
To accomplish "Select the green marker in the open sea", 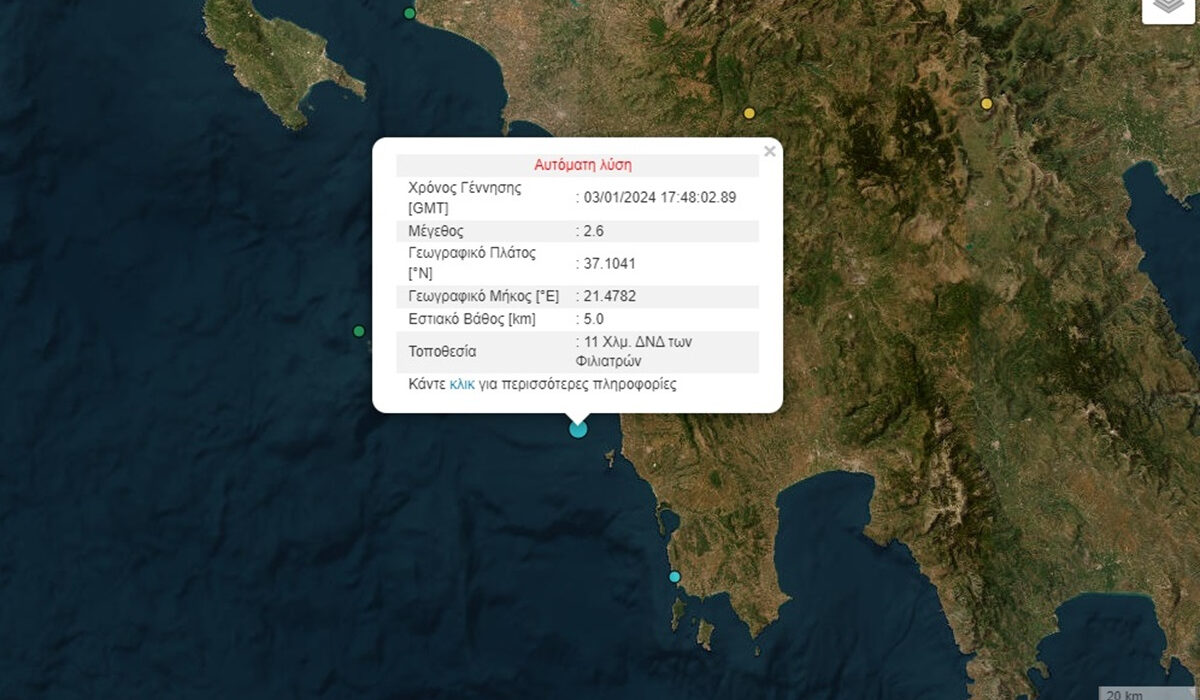I will (359, 331).
